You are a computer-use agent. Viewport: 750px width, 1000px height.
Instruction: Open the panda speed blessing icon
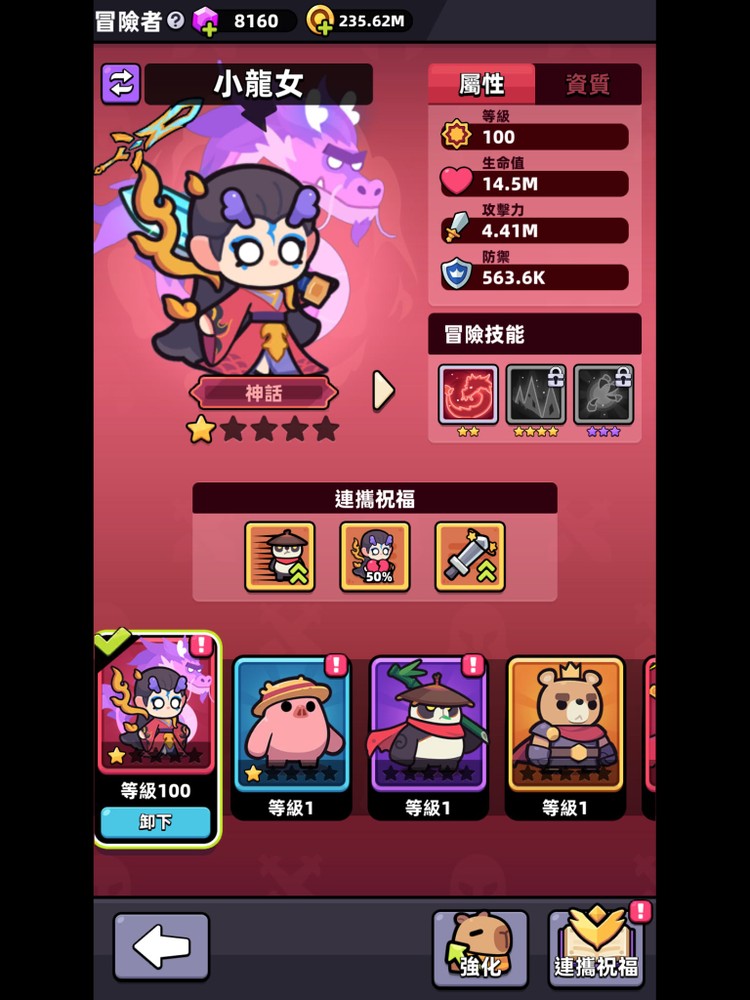[280, 557]
